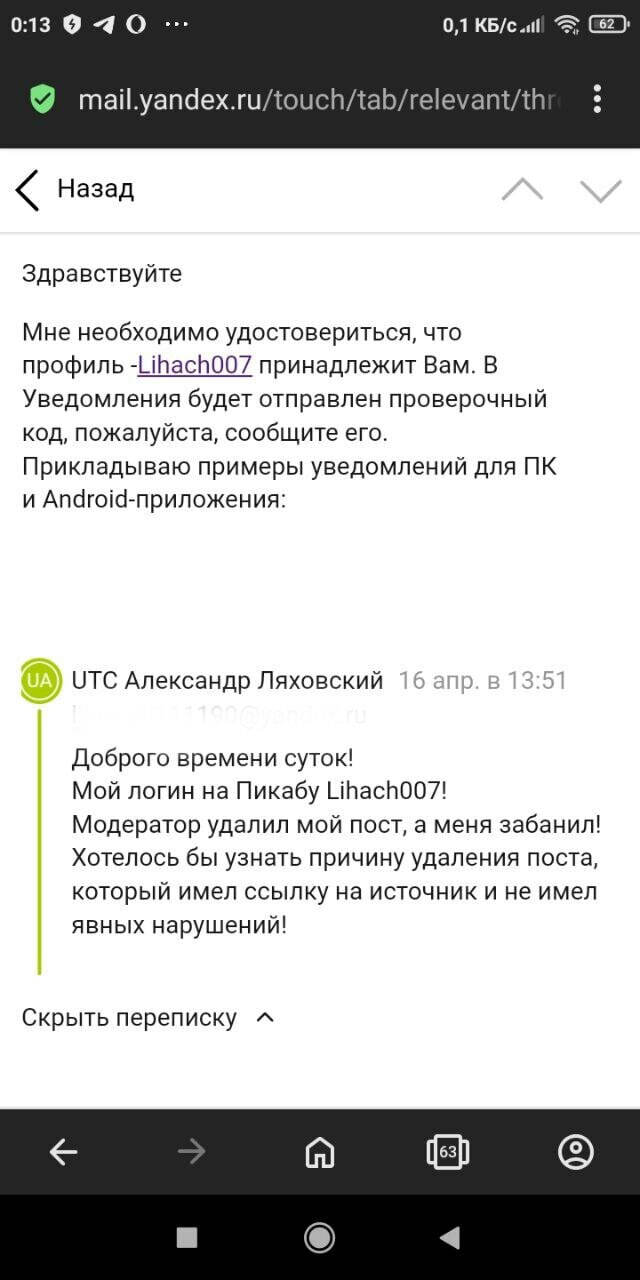The image size is (640, 1280).
Task: Collapse thread via Скрыть переписку
Action: click(148, 1018)
